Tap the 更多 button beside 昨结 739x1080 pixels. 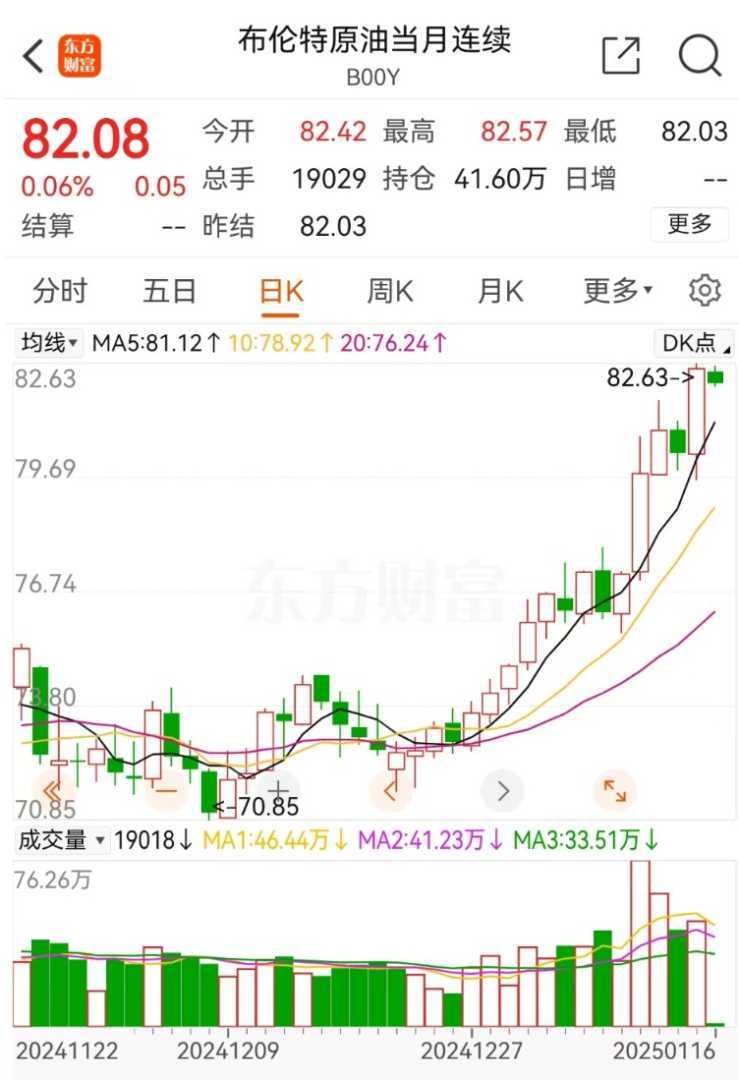point(689,224)
